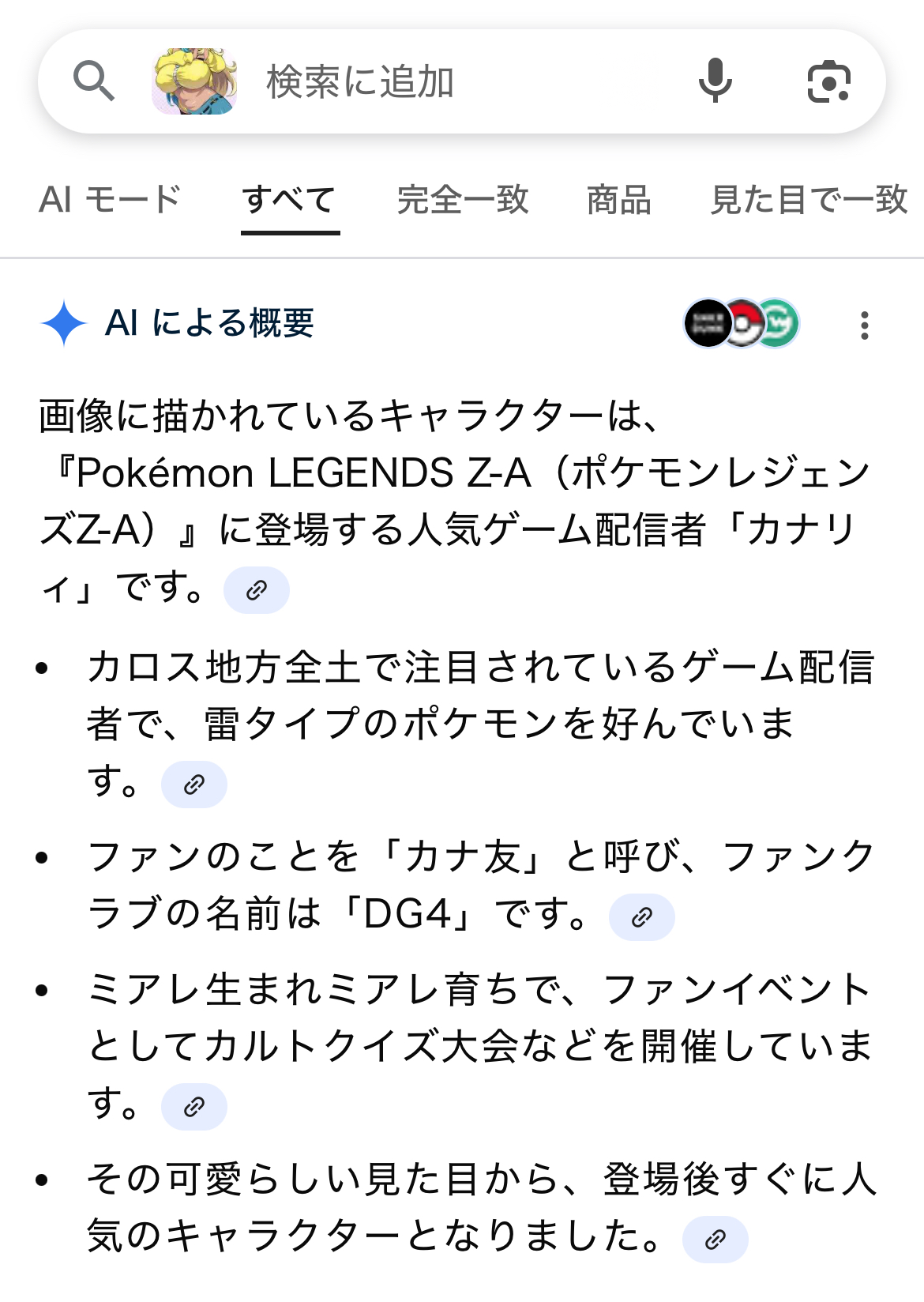Switch to the 見た目で一致 tab
The height and width of the screenshot is (1302, 924).
(x=809, y=199)
